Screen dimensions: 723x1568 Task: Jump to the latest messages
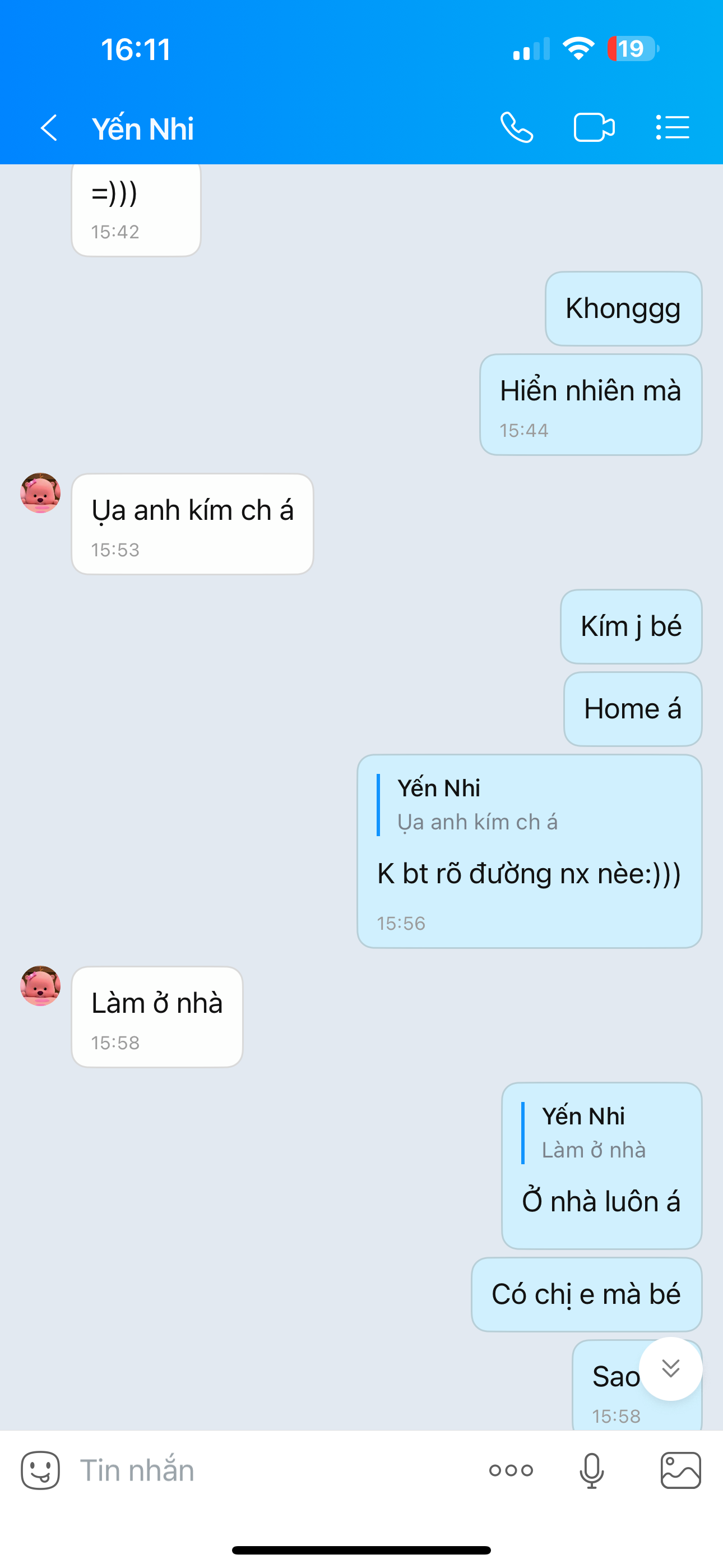(671, 1368)
